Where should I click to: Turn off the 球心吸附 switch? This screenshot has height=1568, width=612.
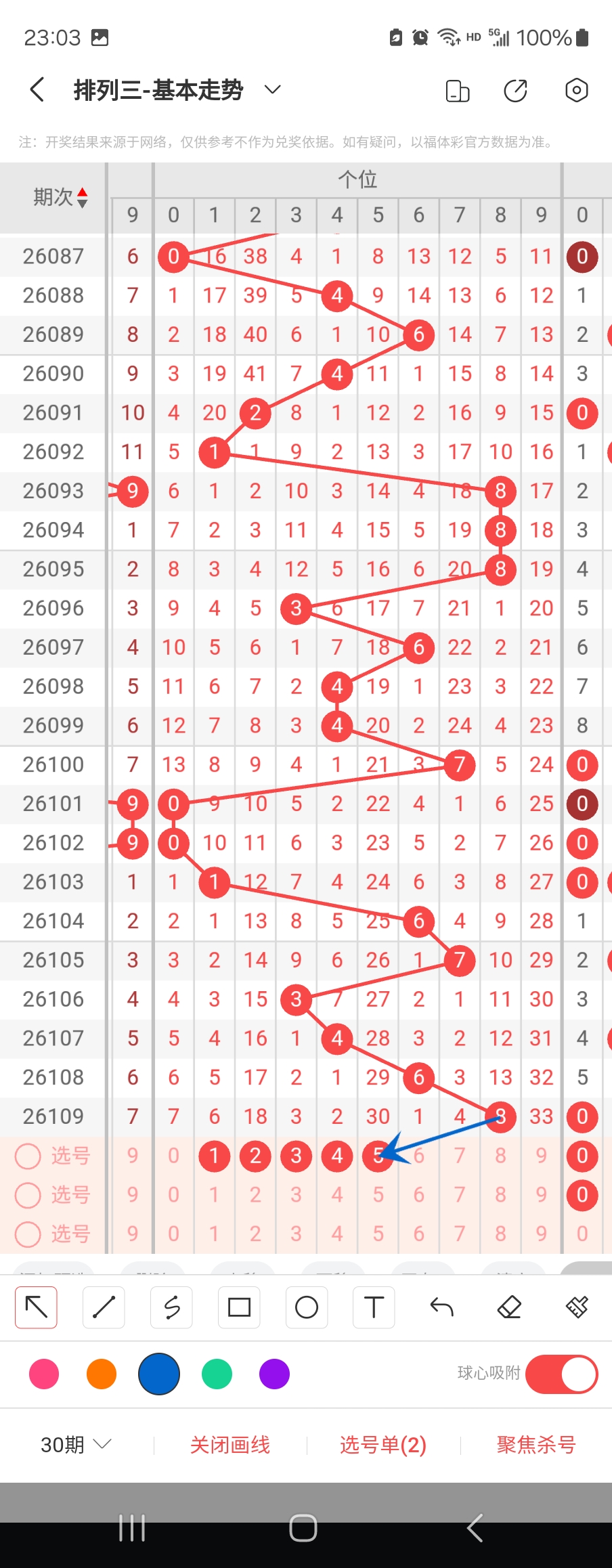pos(561,1374)
